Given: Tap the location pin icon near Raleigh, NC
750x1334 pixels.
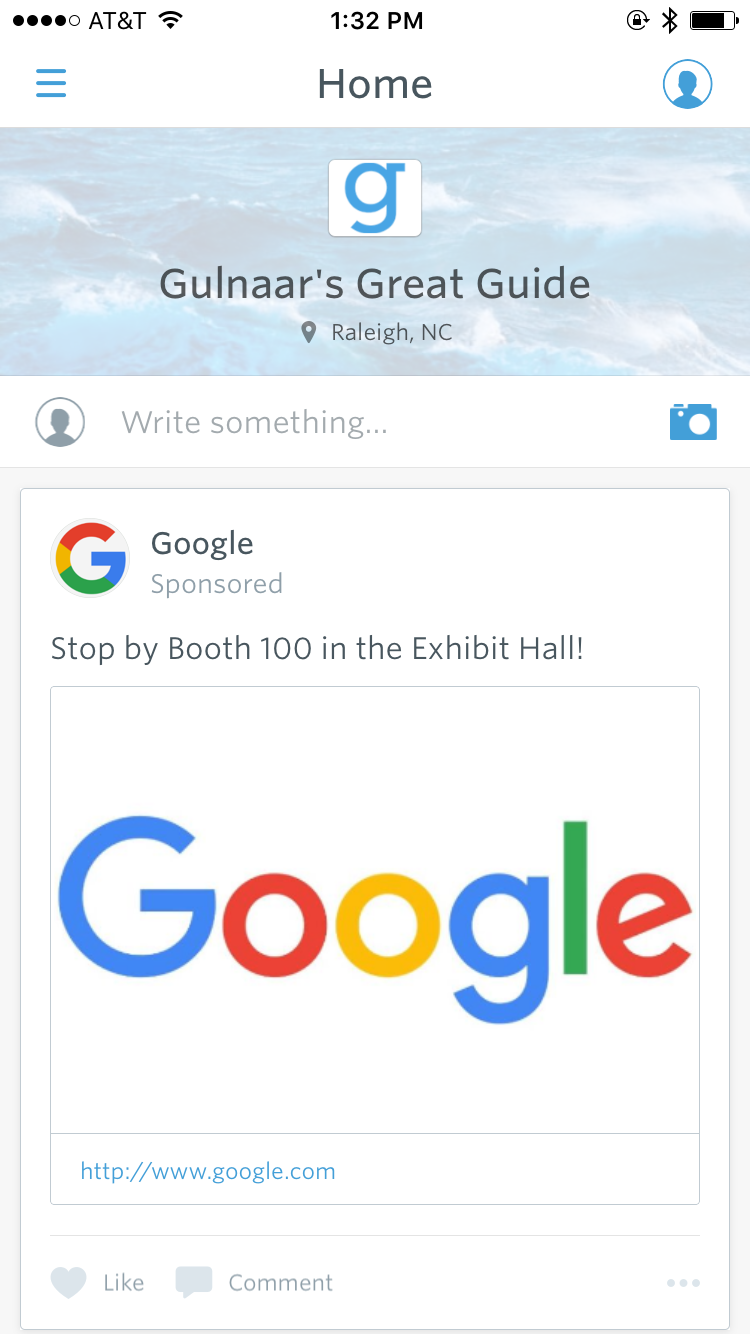Looking at the screenshot, I should (308, 331).
